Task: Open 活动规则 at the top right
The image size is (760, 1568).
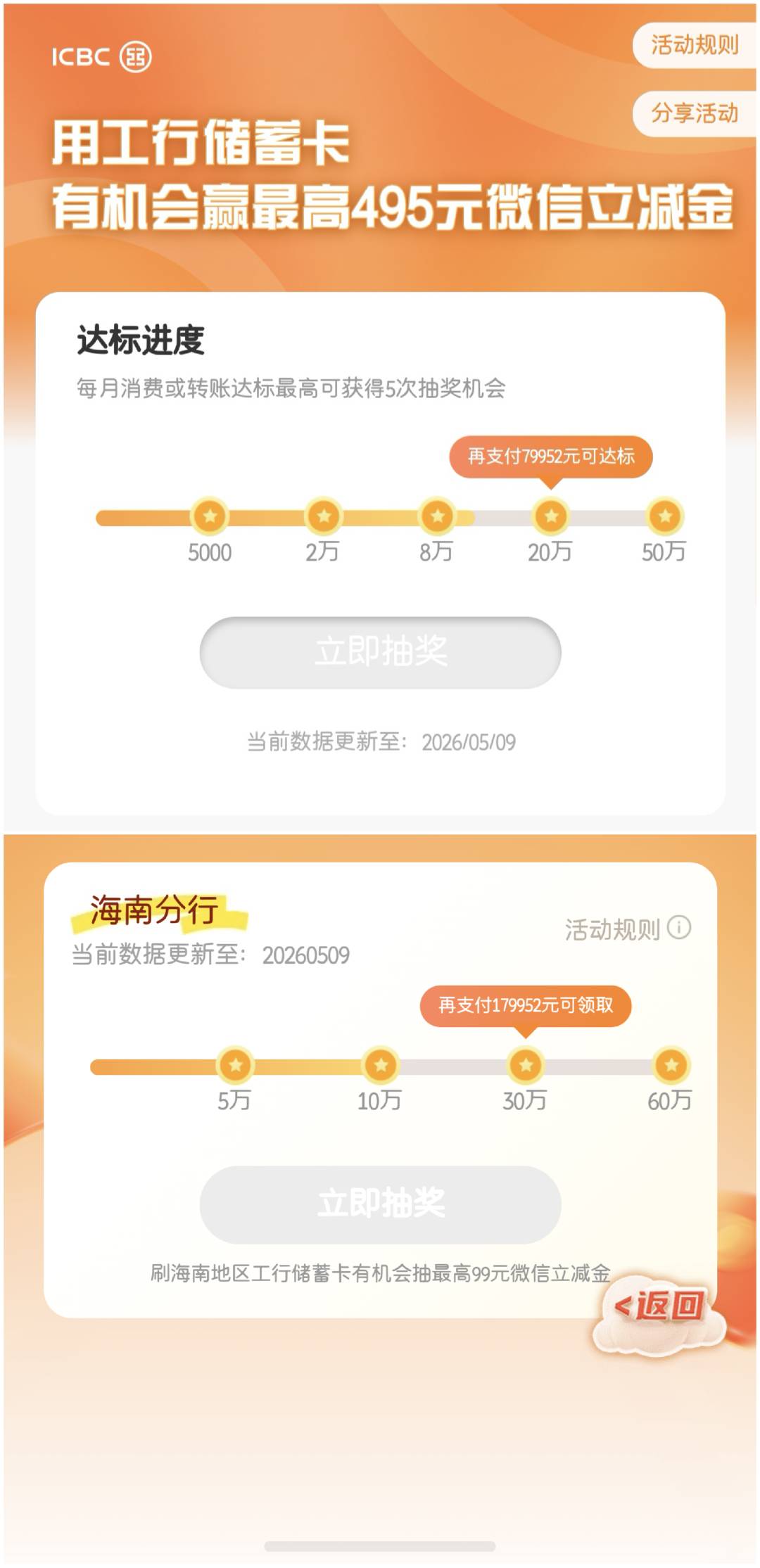Action: pos(695,45)
